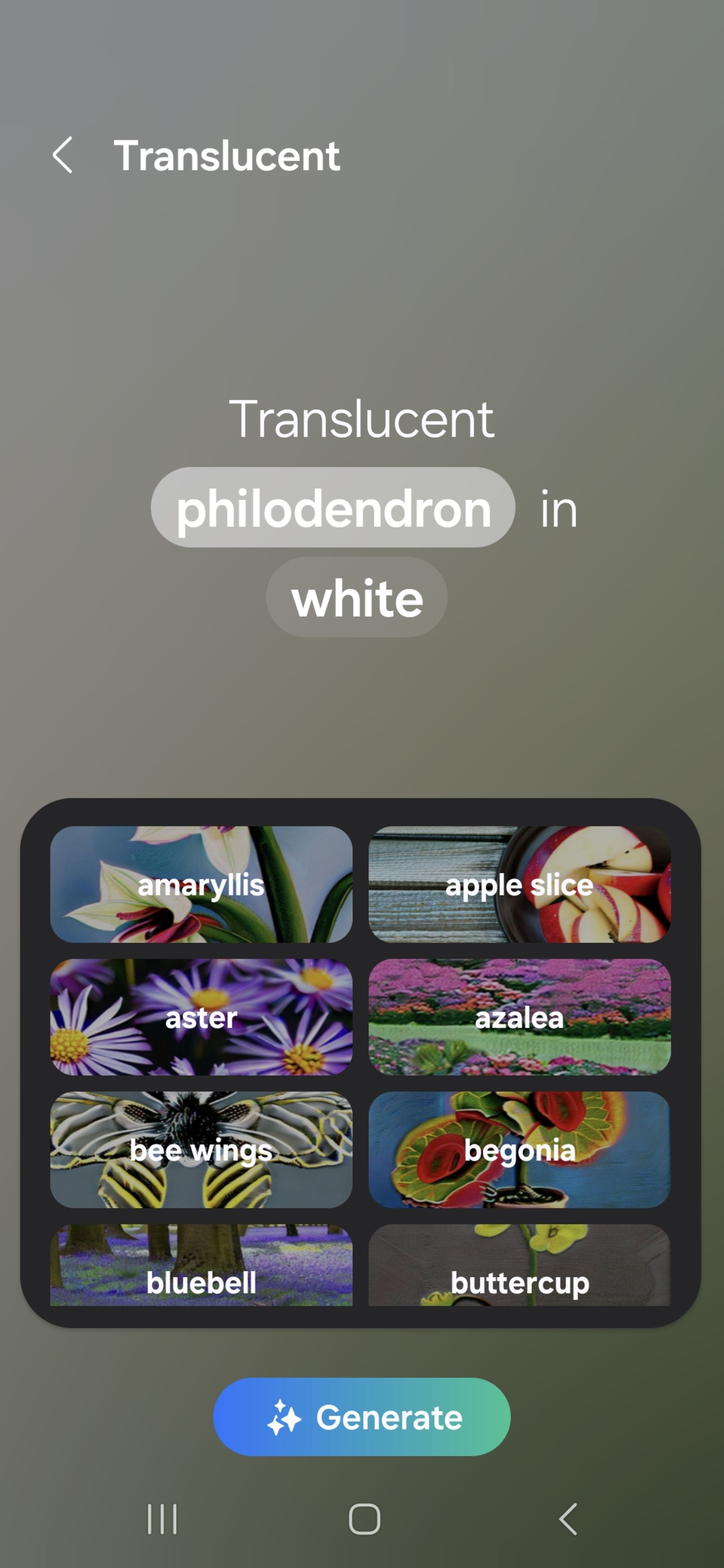Change the white color chip
Screen dimensions: 724x1568
click(357, 597)
